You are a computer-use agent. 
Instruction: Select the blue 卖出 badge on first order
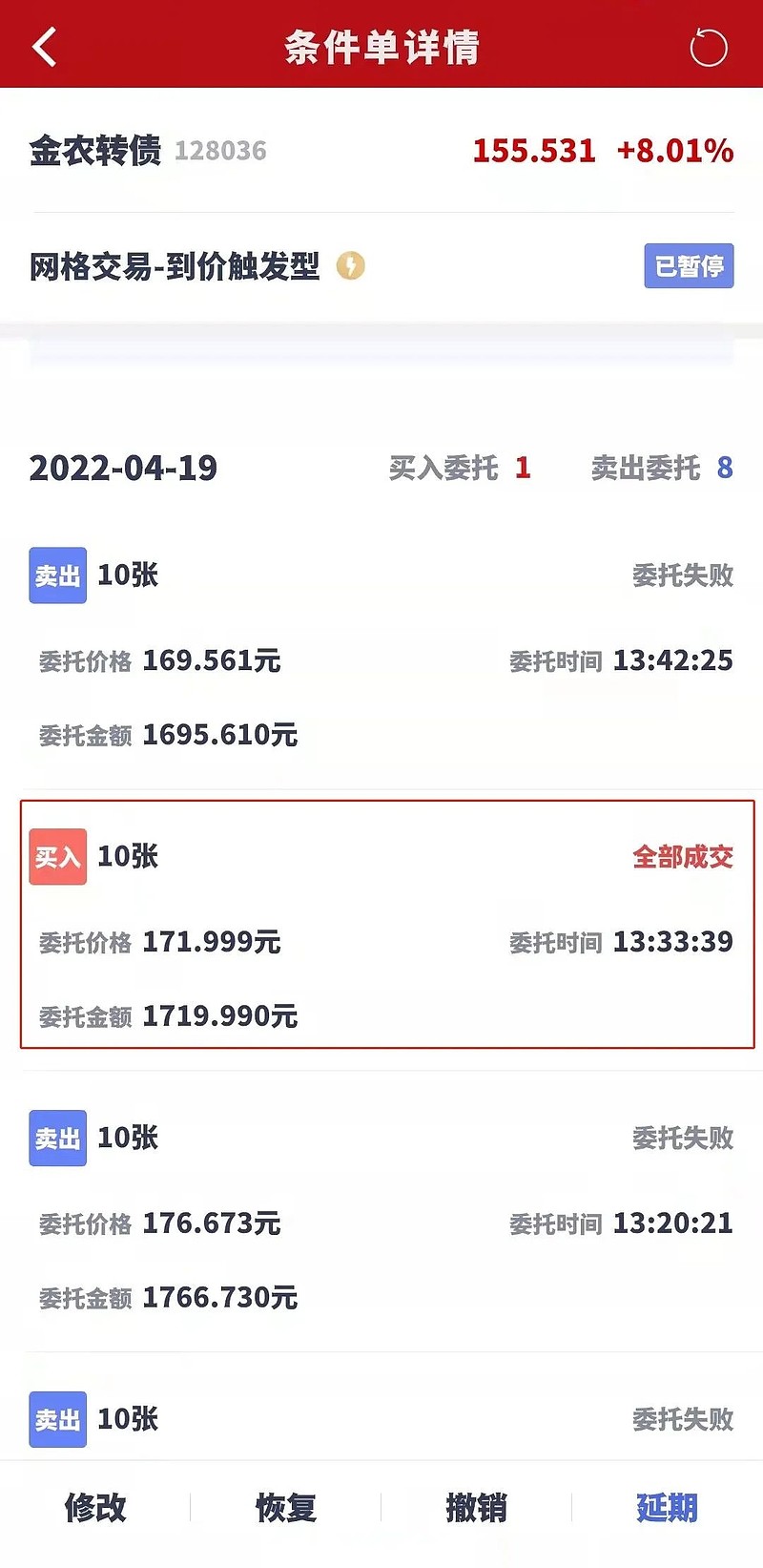pyautogui.click(x=57, y=575)
